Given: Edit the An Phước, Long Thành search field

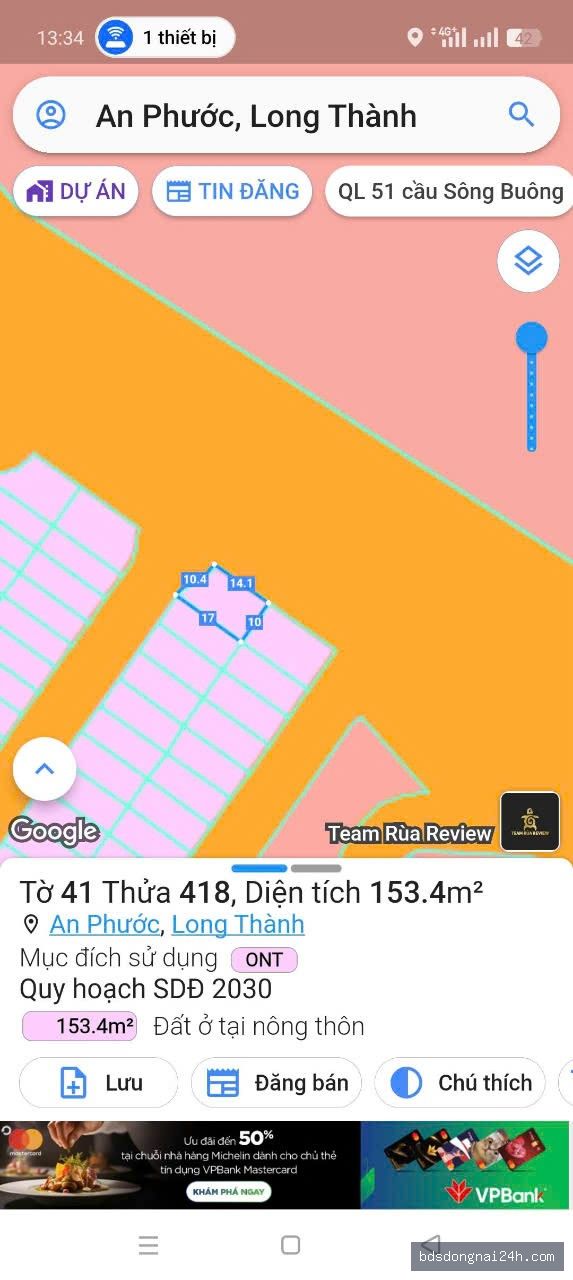Looking at the screenshot, I should point(286,115).
